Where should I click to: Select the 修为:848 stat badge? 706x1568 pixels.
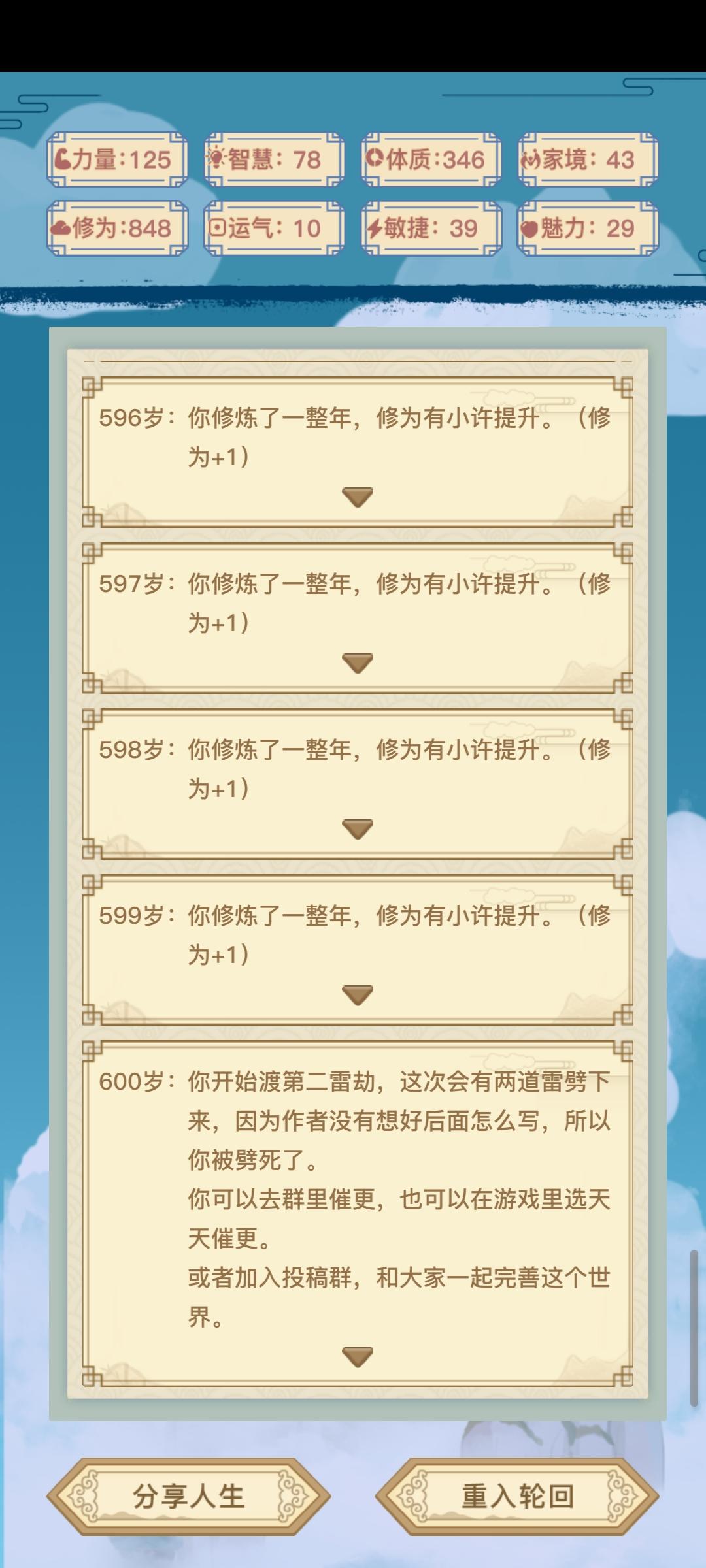tap(118, 227)
